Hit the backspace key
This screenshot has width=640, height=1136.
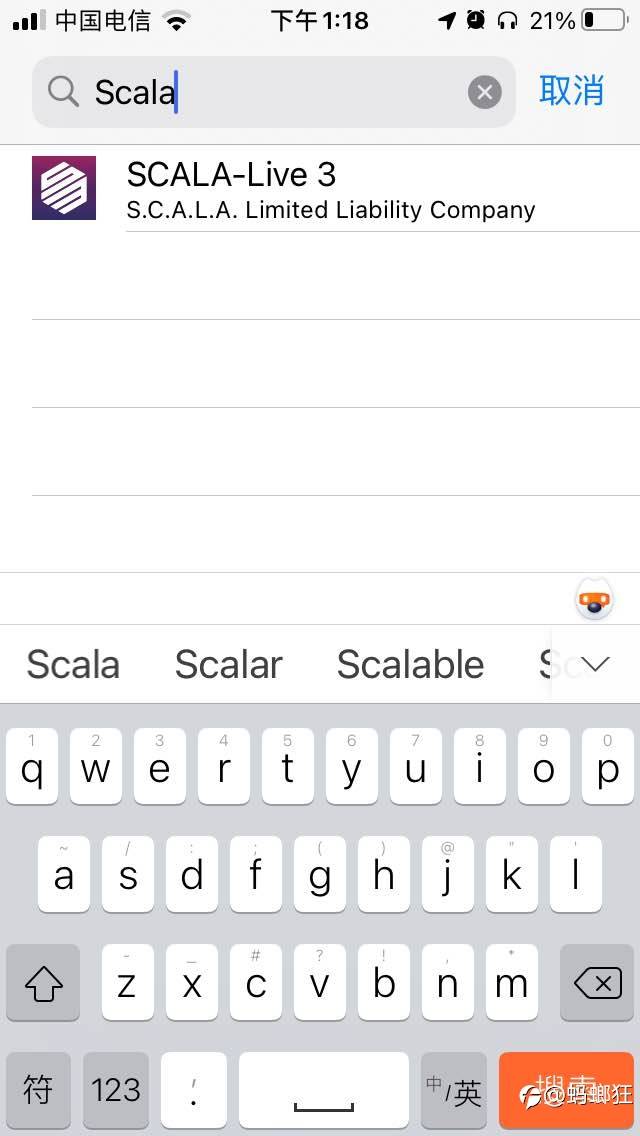[x=597, y=983]
